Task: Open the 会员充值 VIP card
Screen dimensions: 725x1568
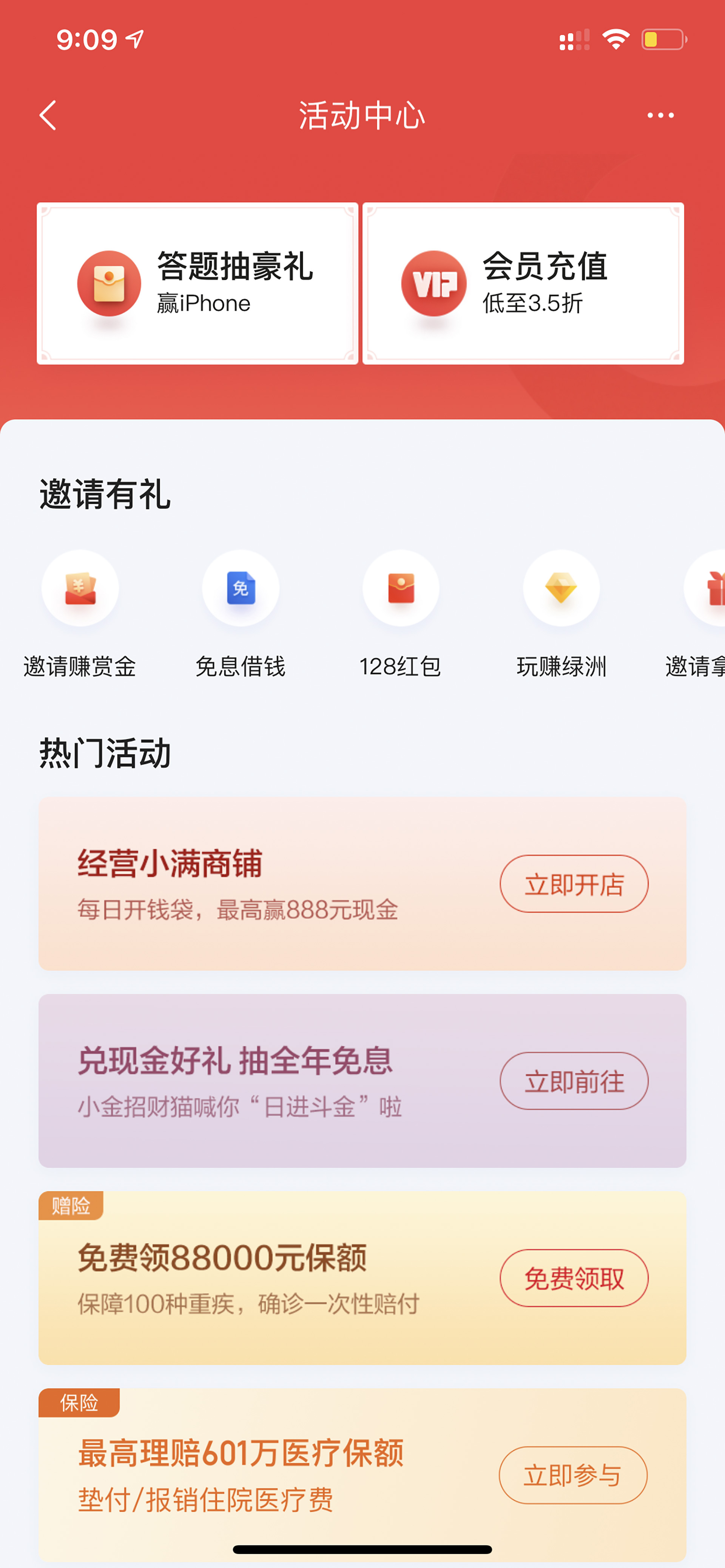Action: click(523, 283)
